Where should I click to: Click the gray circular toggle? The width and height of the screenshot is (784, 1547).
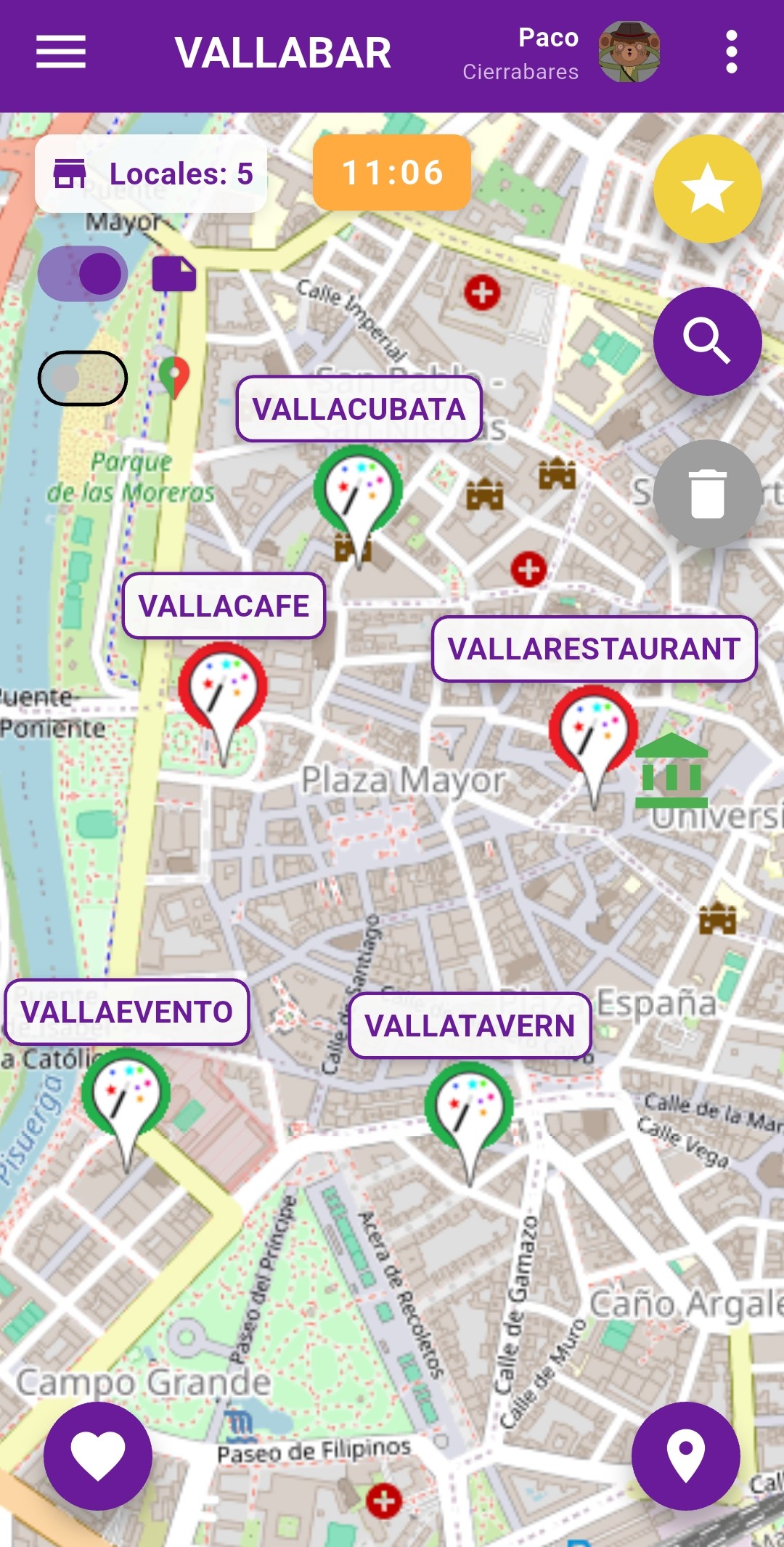click(81, 378)
